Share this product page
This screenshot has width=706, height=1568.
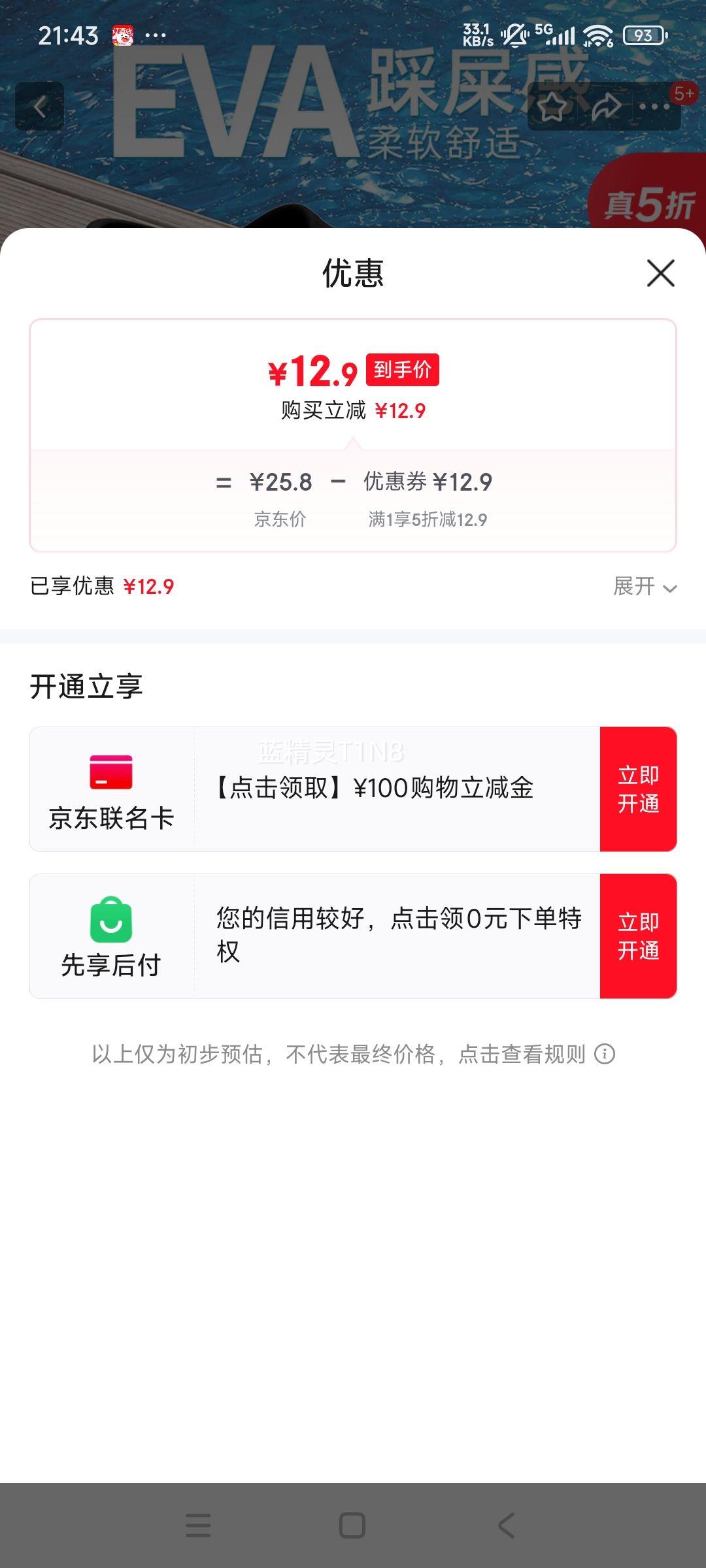click(606, 106)
